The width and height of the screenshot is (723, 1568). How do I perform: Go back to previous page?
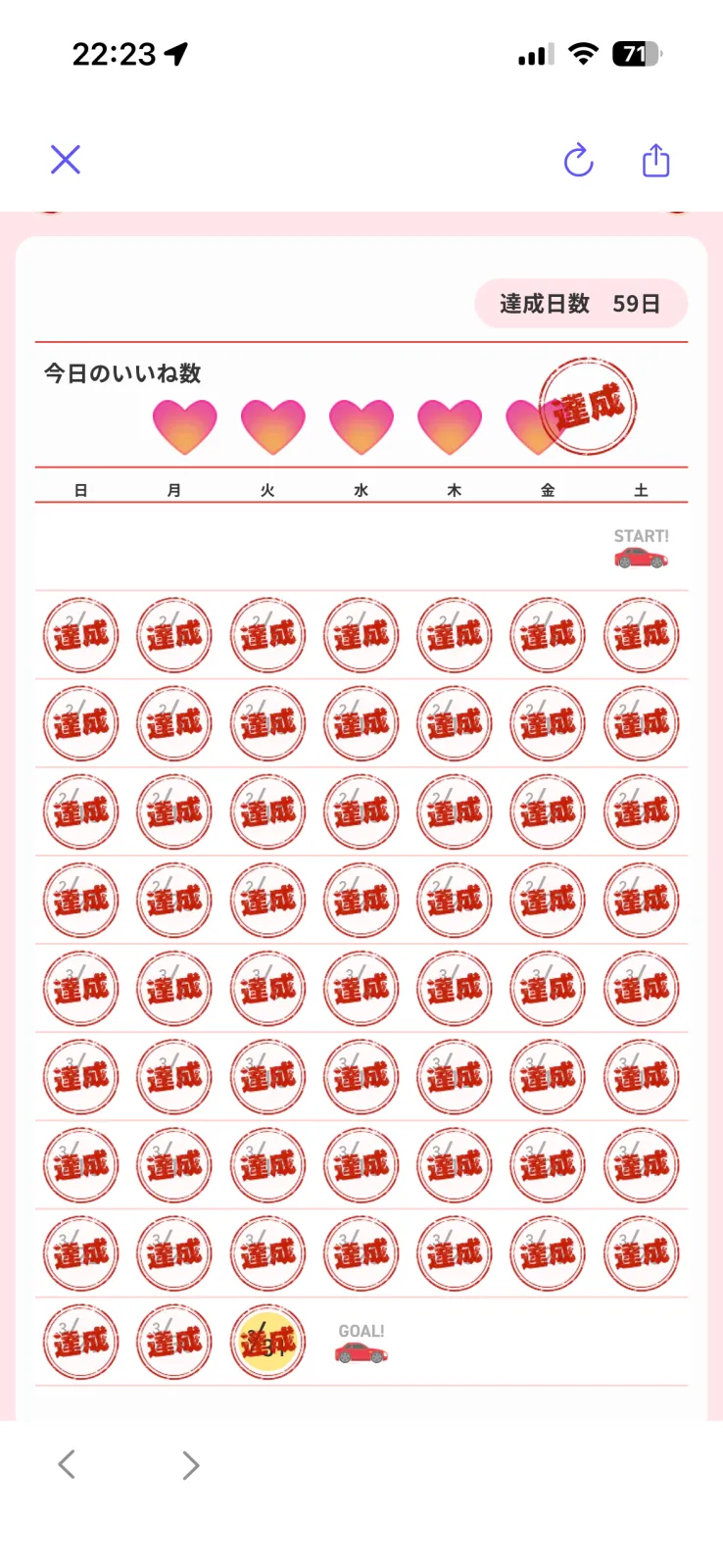pyautogui.click(x=67, y=1465)
